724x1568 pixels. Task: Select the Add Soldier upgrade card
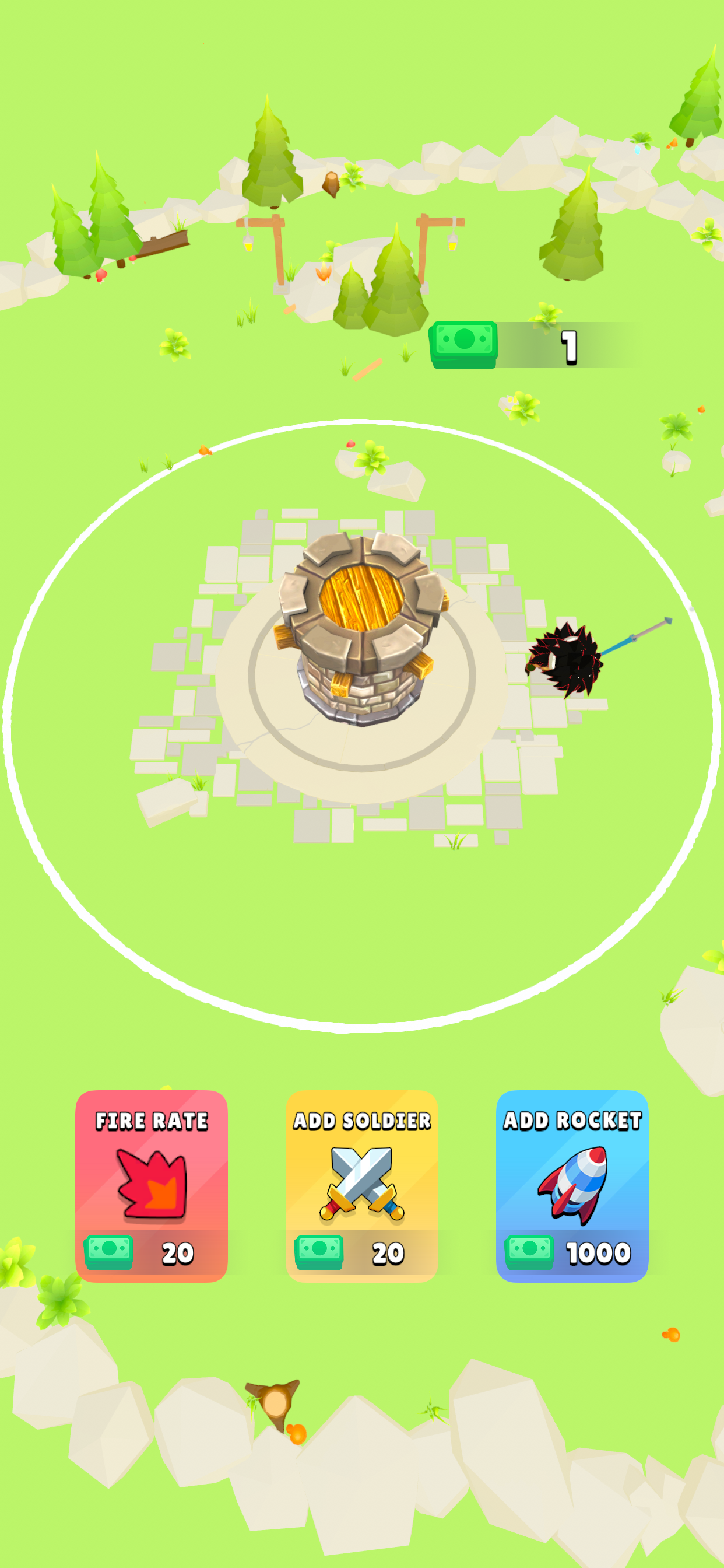(361, 1186)
